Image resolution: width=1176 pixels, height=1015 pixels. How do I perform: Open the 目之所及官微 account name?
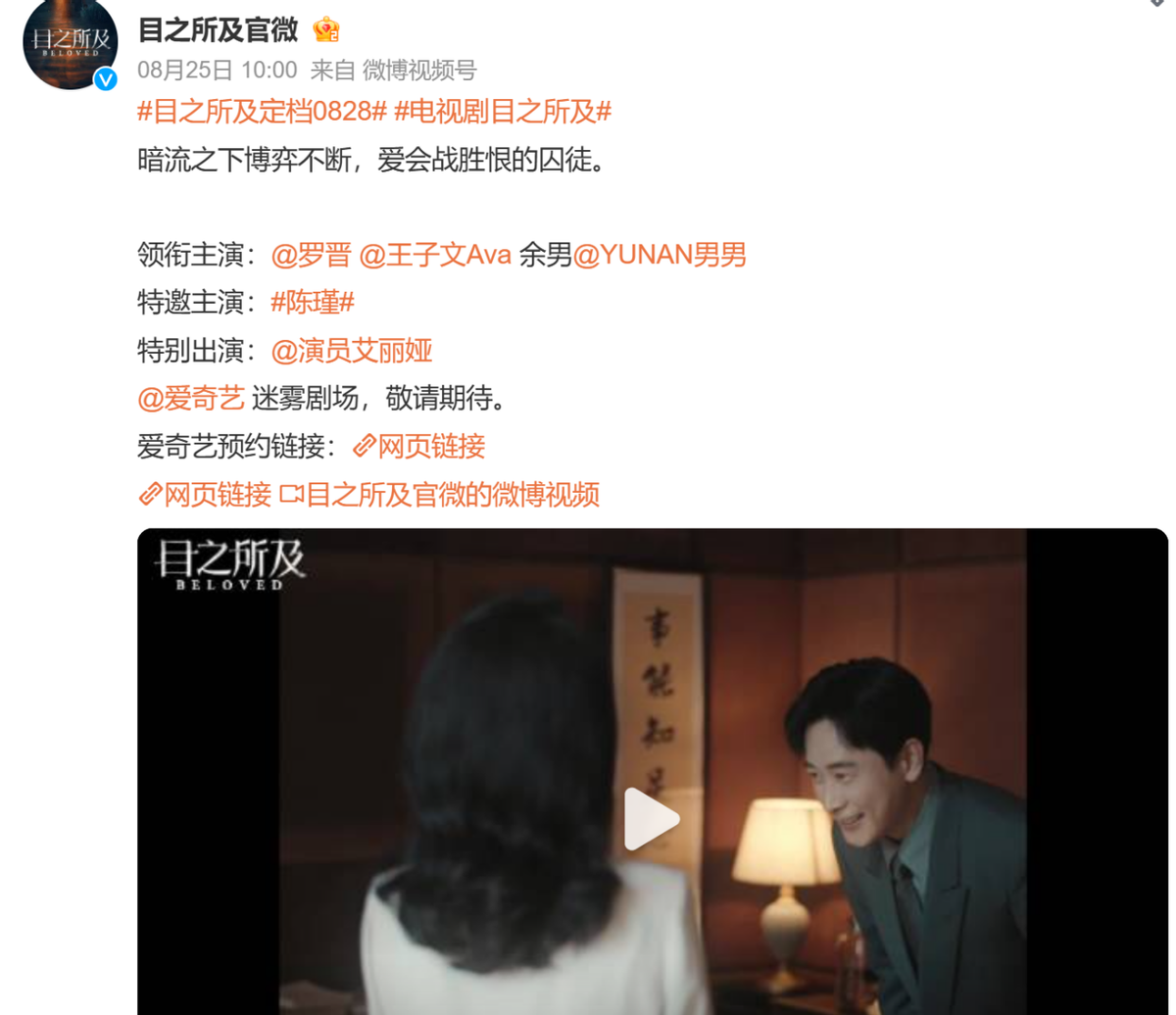[x=218, y=30]
